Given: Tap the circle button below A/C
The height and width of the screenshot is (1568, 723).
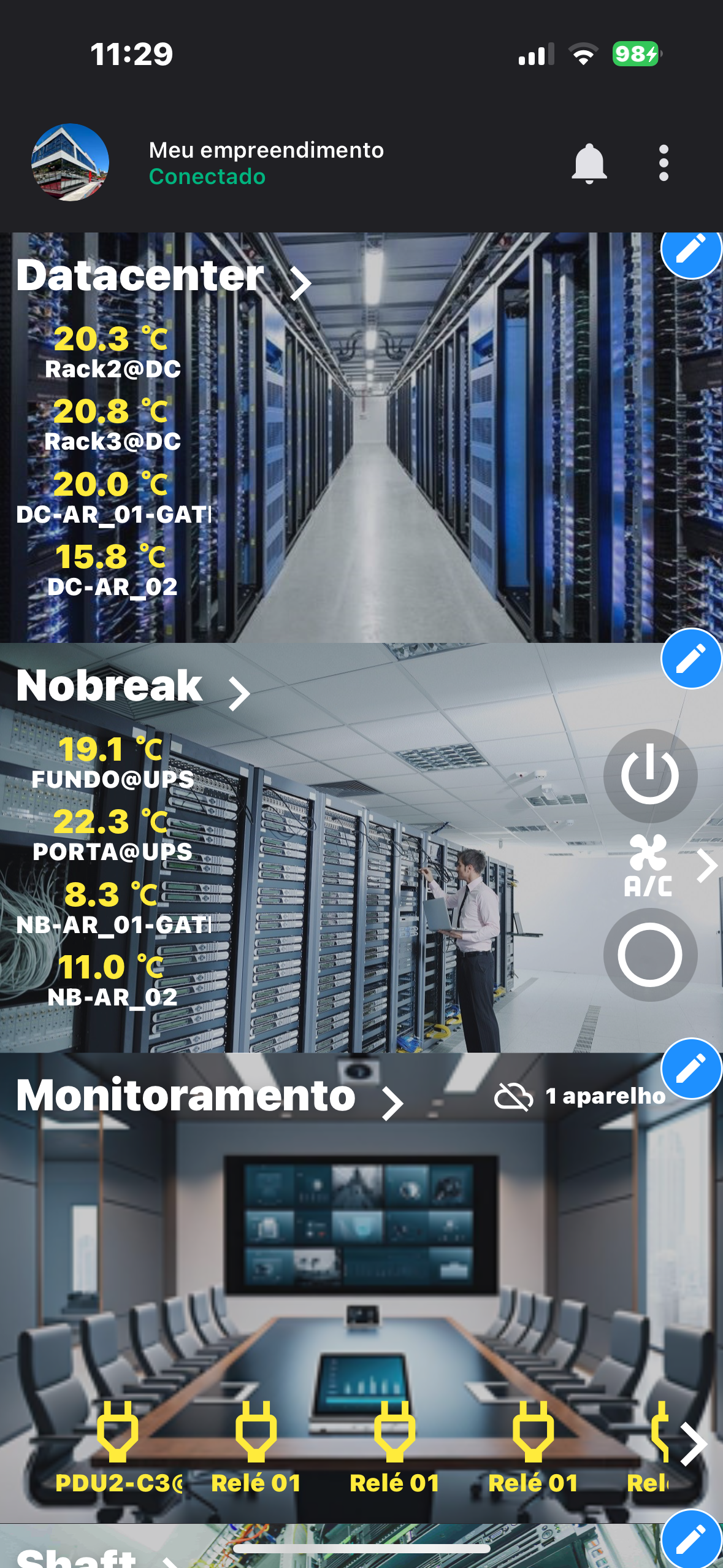Looking at the screenshot, I should click(650, 955).
